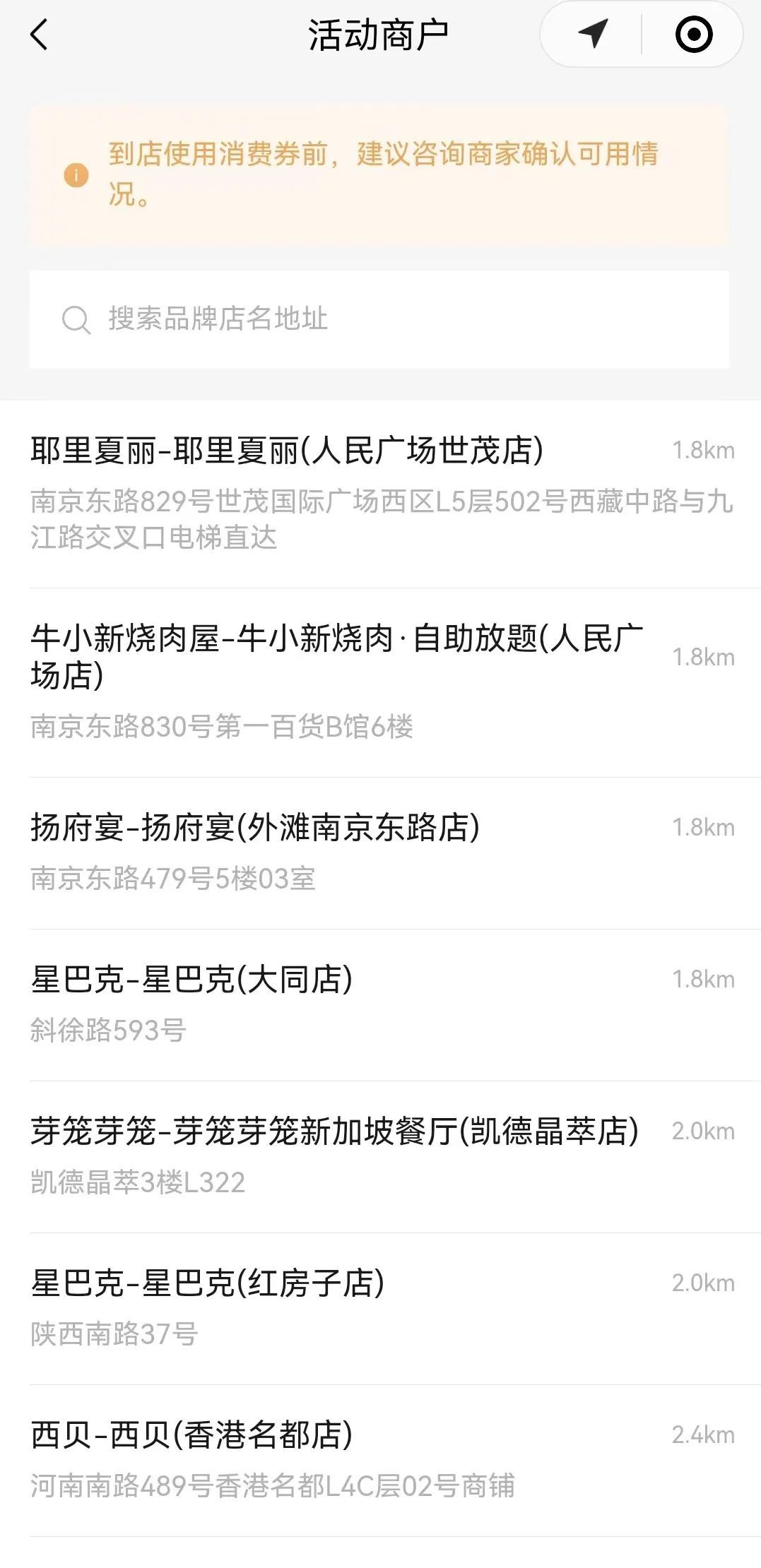
Task: View 芽笼芽笼新加坡餐厅(凯德晶萃店) details
Action: (x=380, y=1157)
